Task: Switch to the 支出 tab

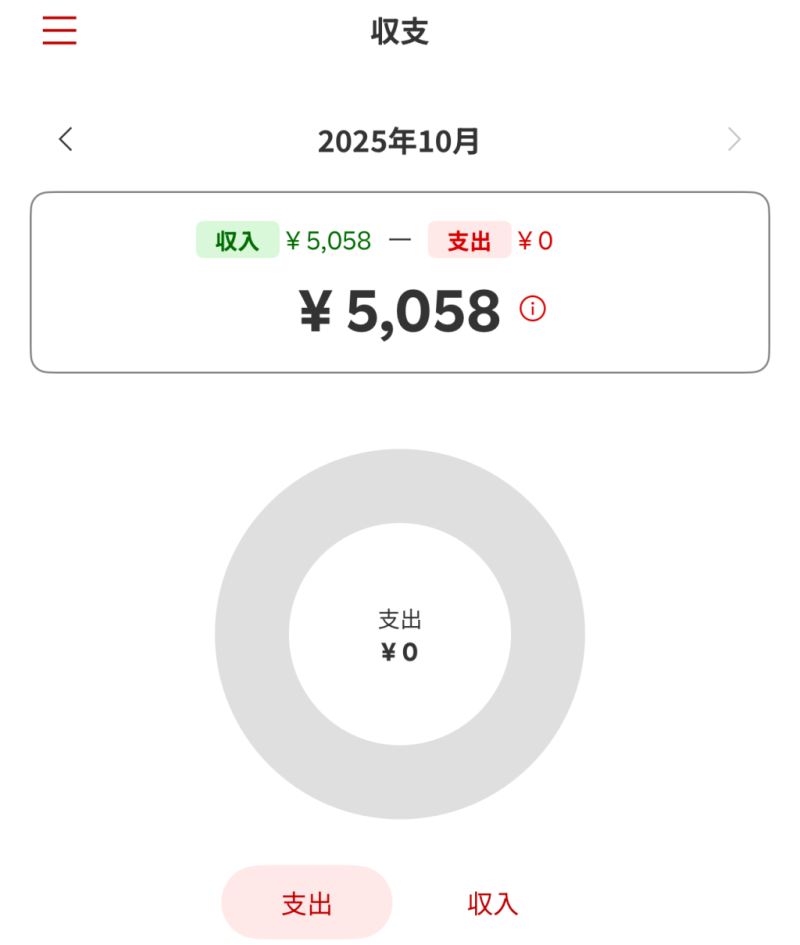Action: [306, 903]
